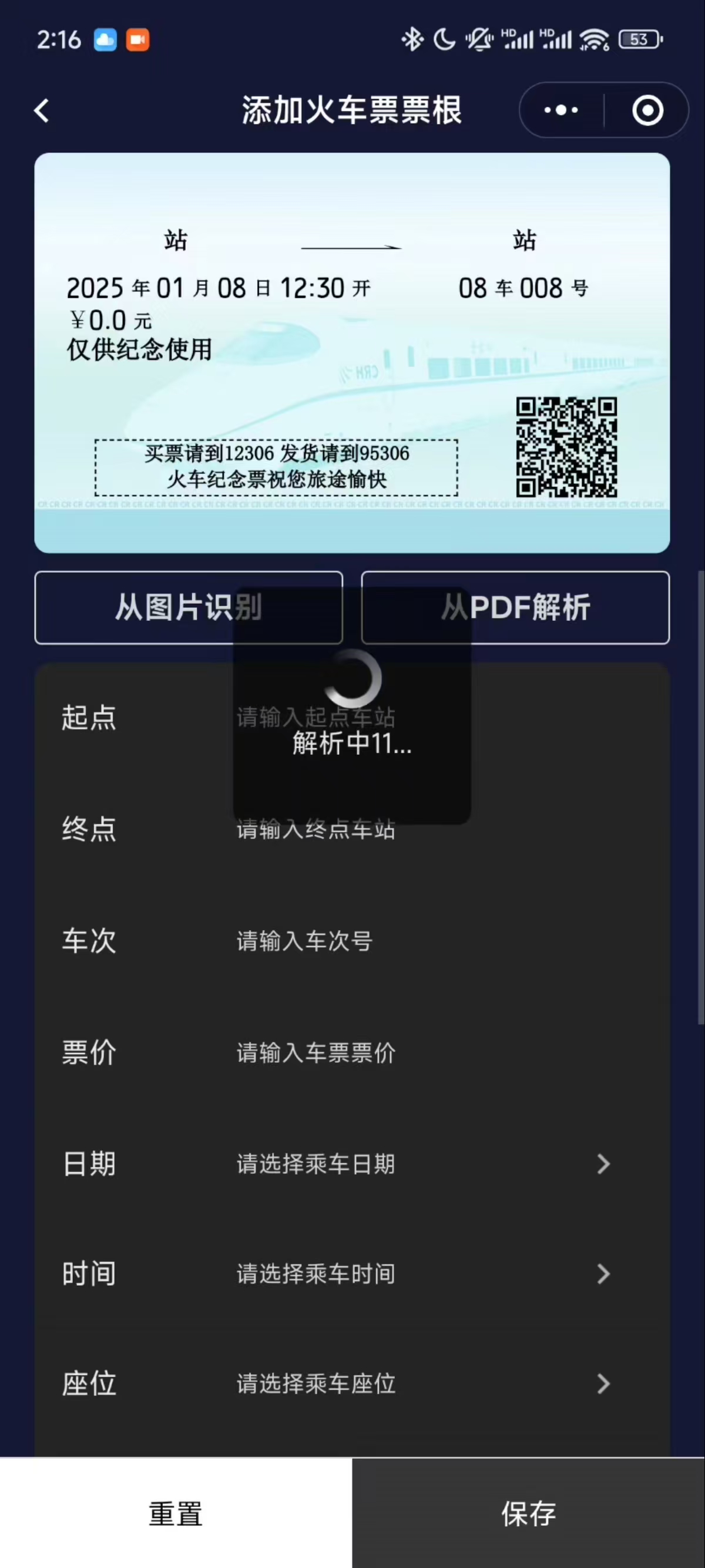
Task: Tap 保存 to save the ticket stub
Action: [528, 1513]
